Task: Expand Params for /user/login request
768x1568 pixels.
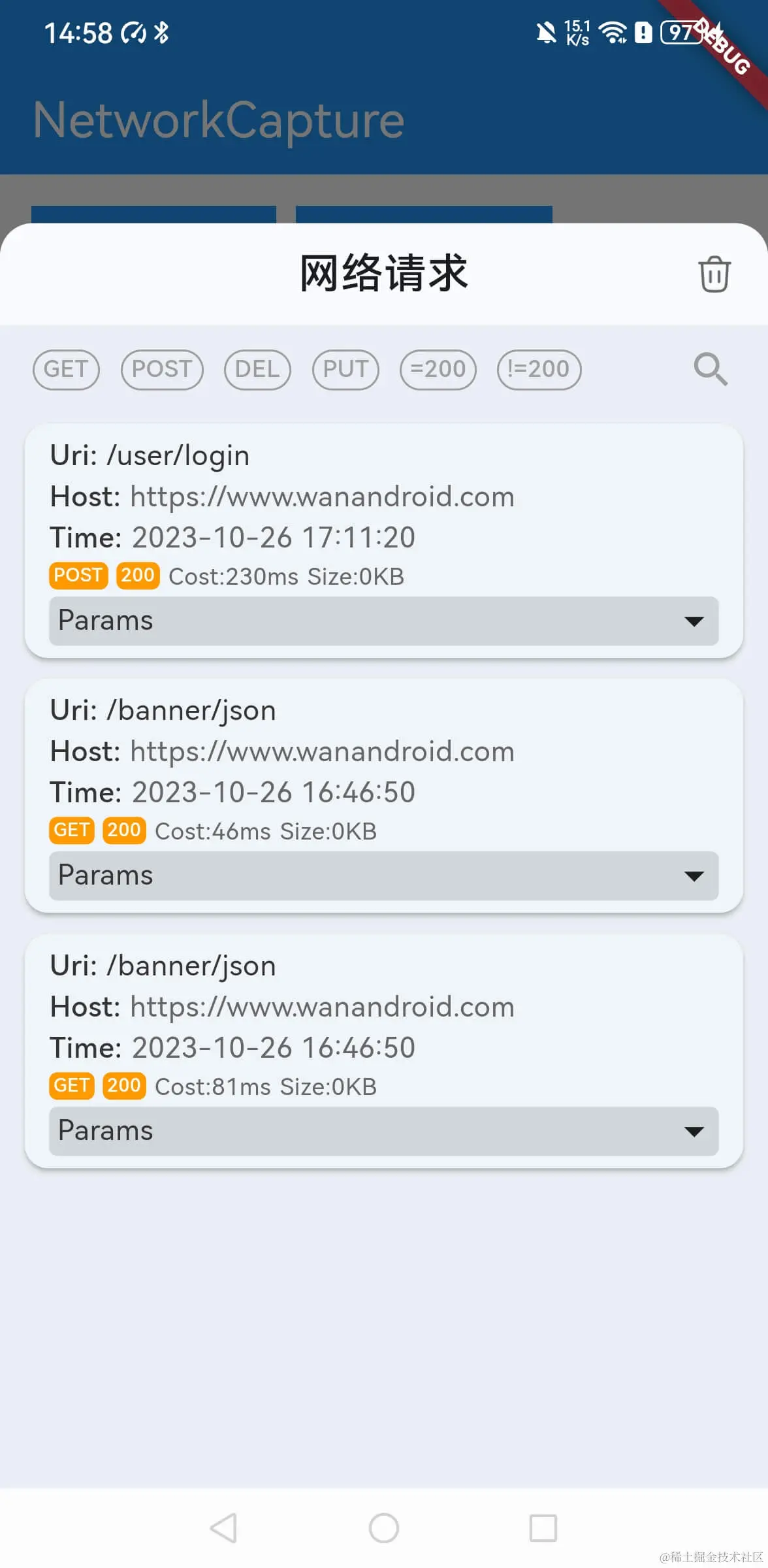Action: tap(383, 621)
